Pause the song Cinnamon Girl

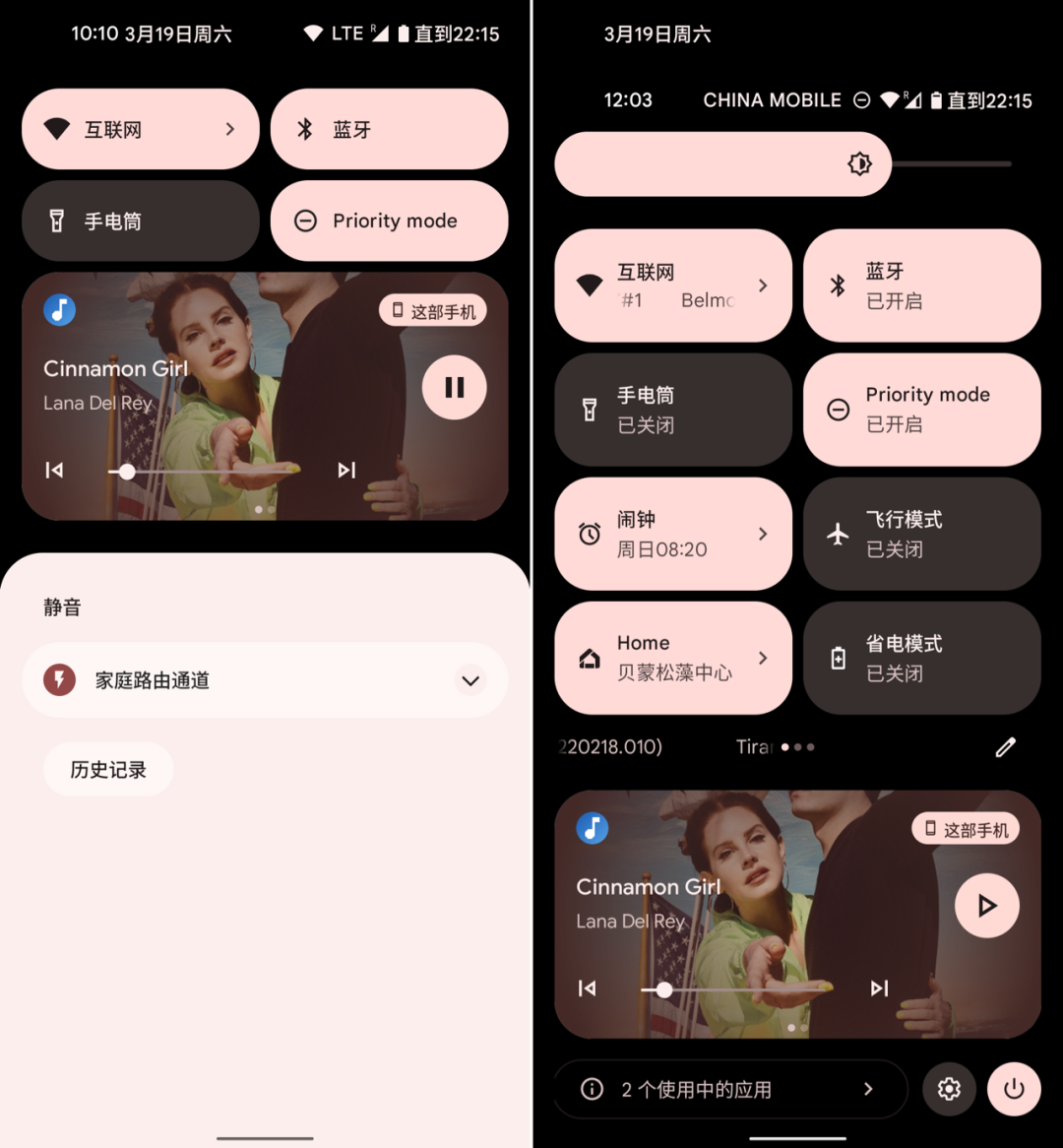(x=454, y=388)
